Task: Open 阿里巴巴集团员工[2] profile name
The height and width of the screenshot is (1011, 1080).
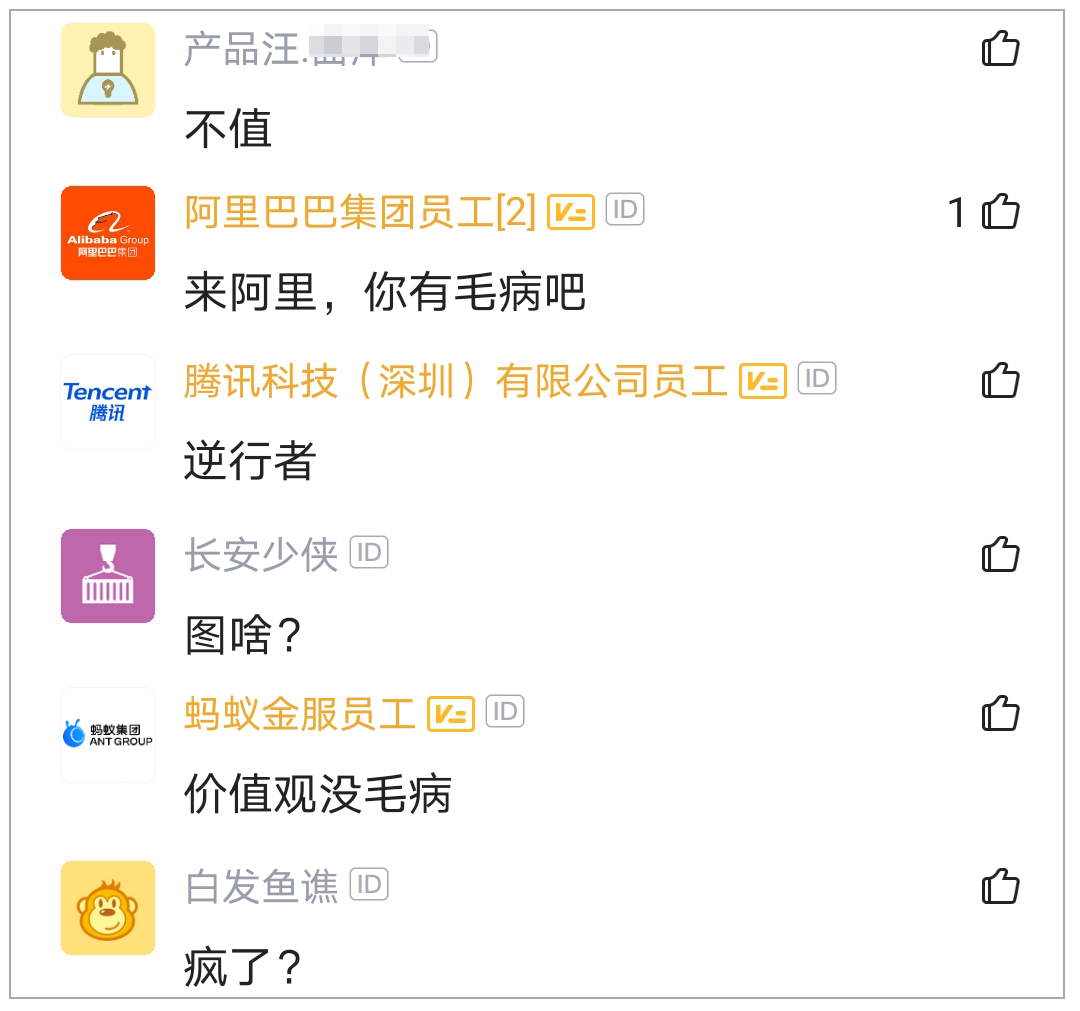Action: tap(360, 211)
